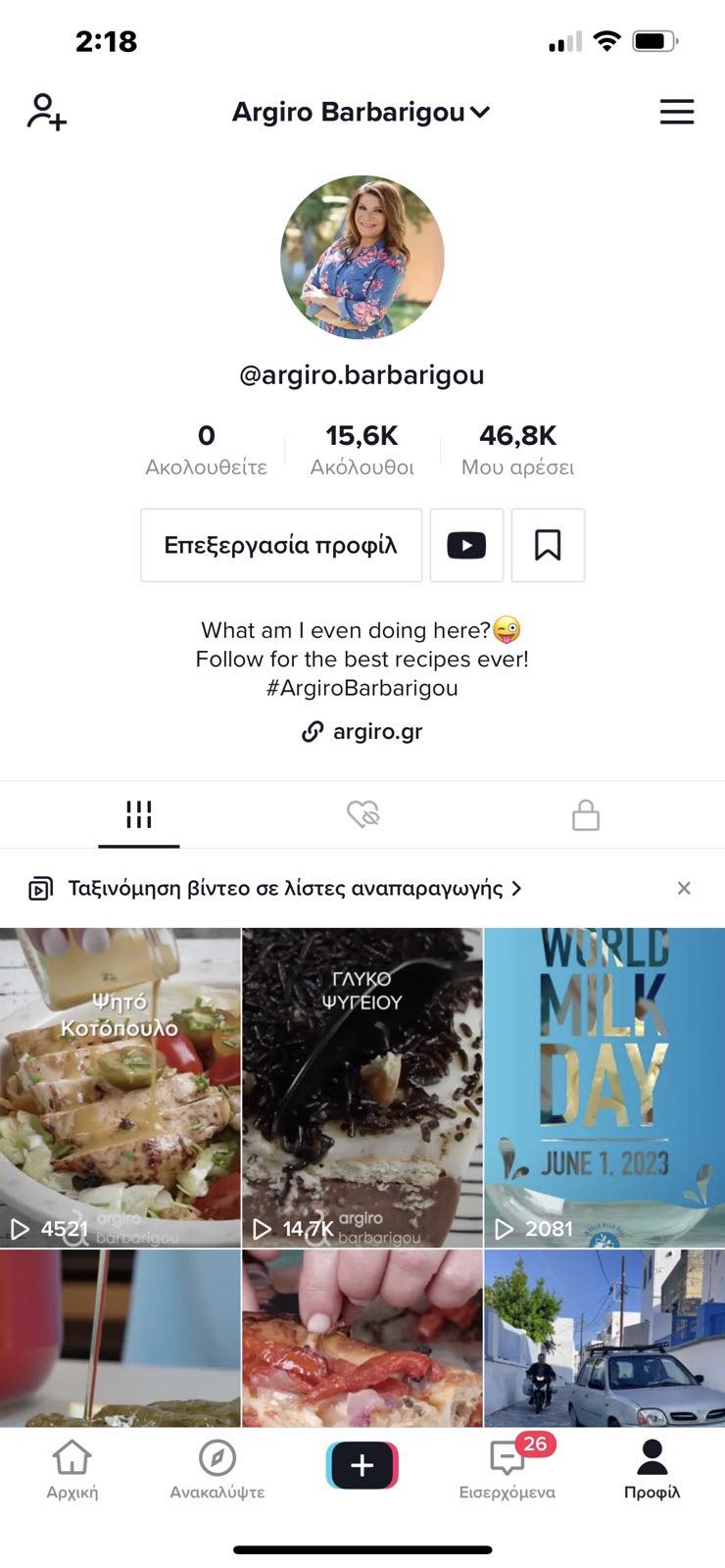The width and height of the screenshot is (725, 1568).
Task: Switch to the Ανακαλύψτε tab
Action: coord(217,1470)
